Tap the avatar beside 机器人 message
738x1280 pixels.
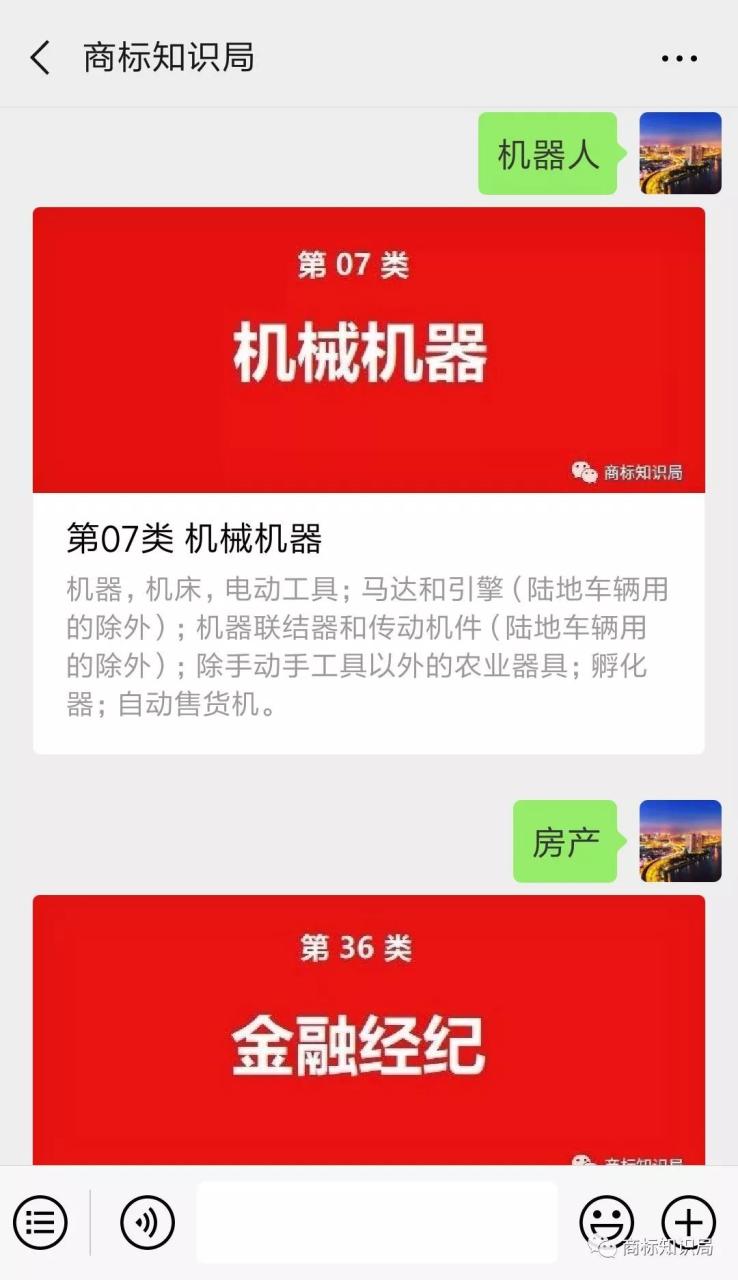pyautogui.click(x=680, y=153)
